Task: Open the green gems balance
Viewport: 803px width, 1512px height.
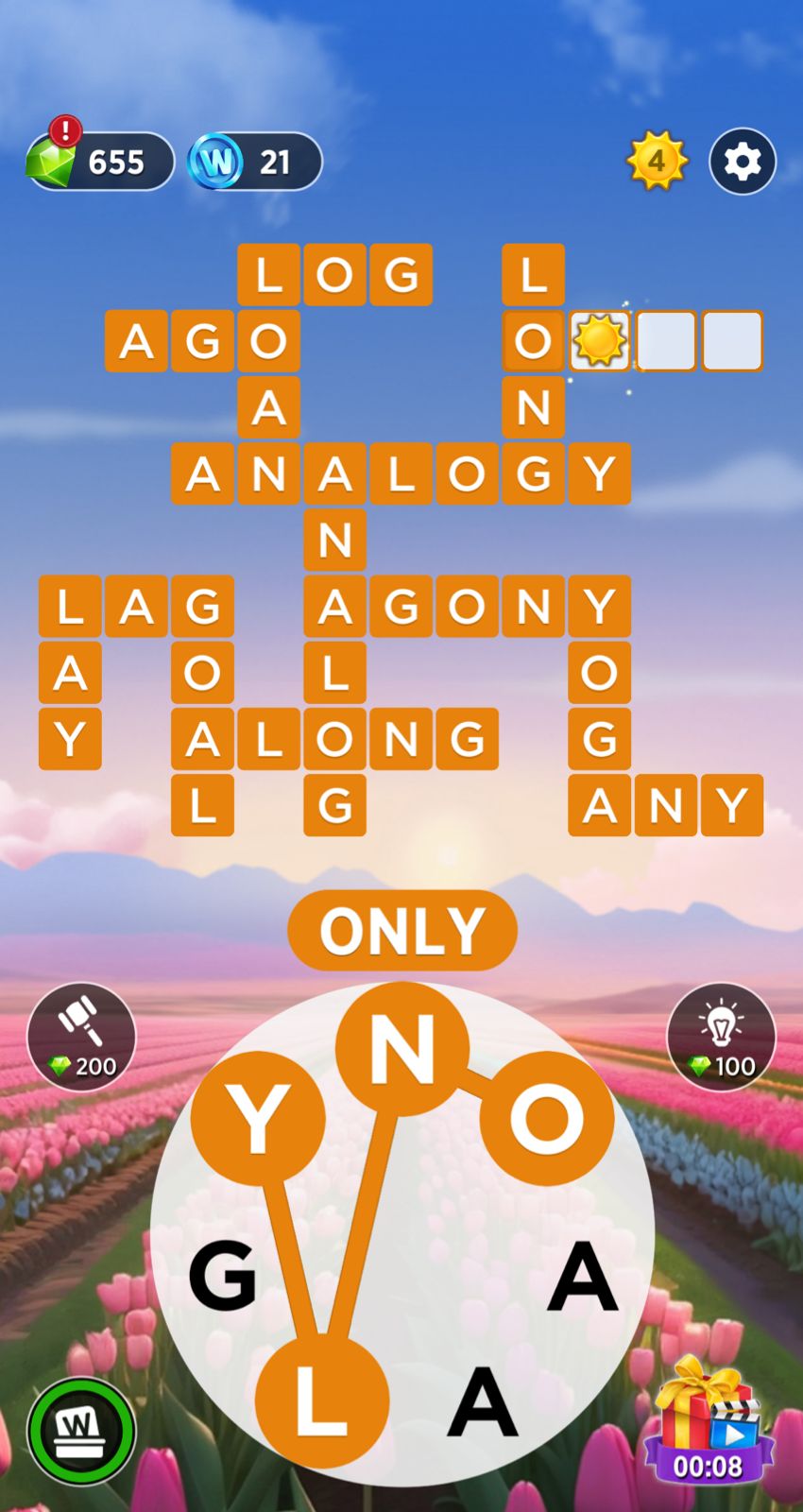Action: pyautogui.click(x=99, y=160)
